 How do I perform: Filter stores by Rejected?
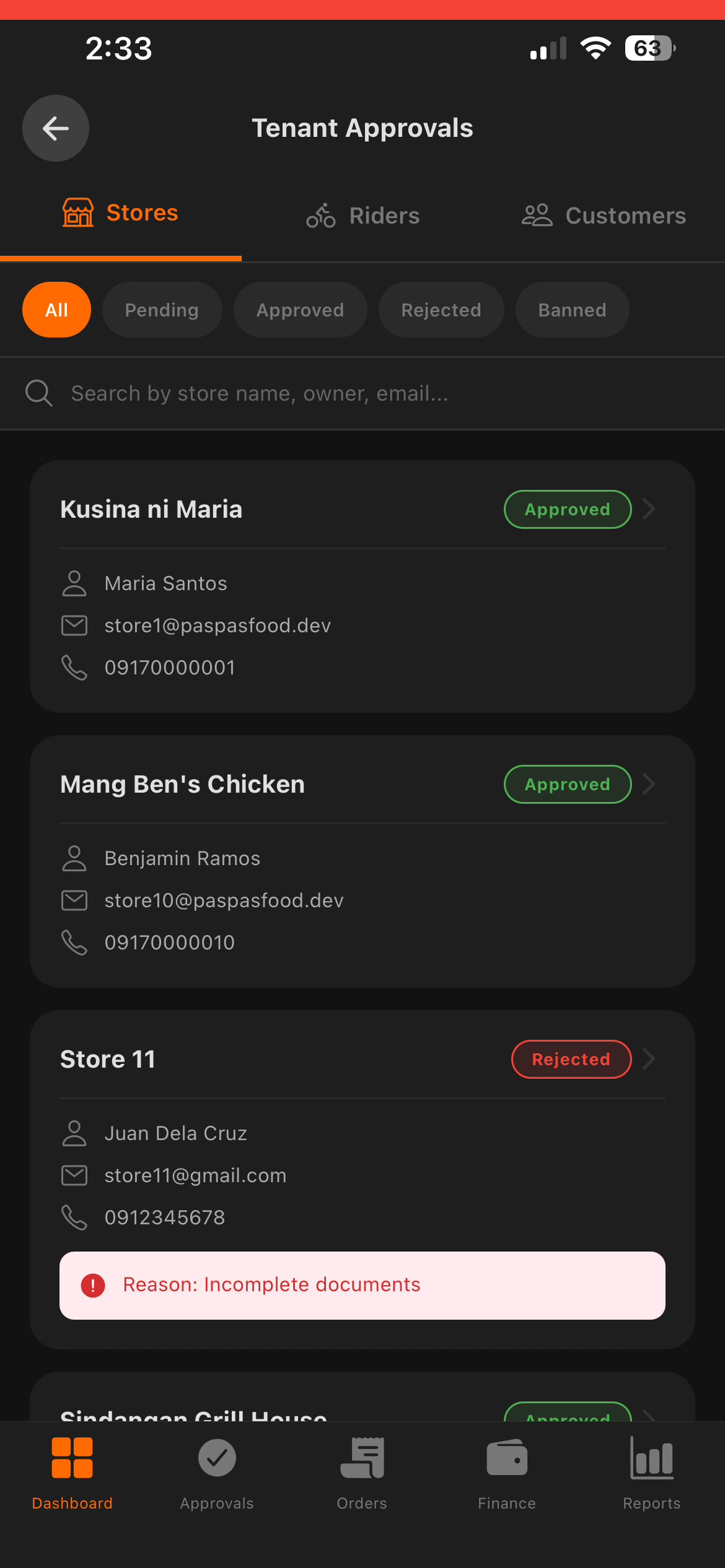(441, 310)
